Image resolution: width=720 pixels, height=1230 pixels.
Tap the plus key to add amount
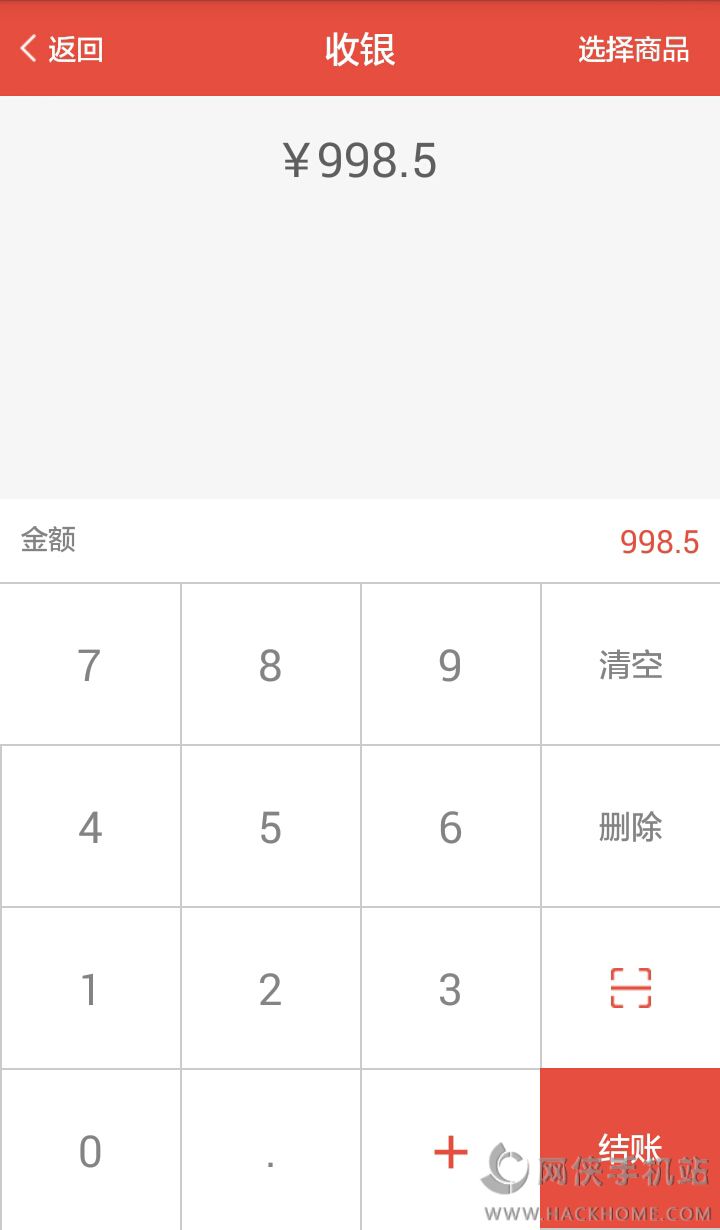point(451,1150)
